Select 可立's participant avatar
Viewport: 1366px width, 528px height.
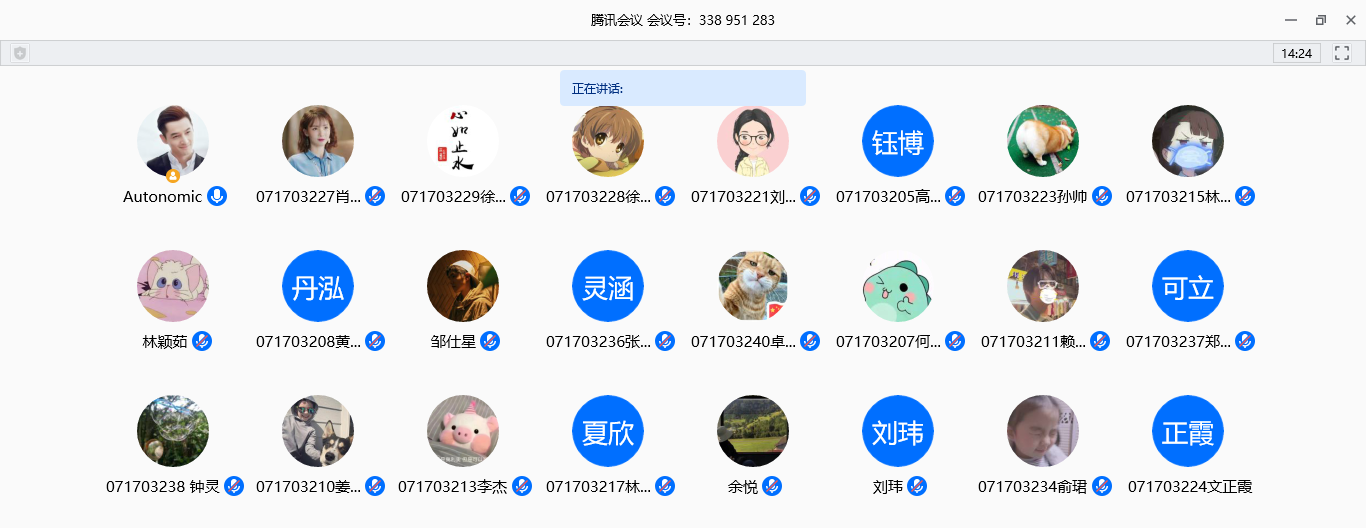[1188, 286]
